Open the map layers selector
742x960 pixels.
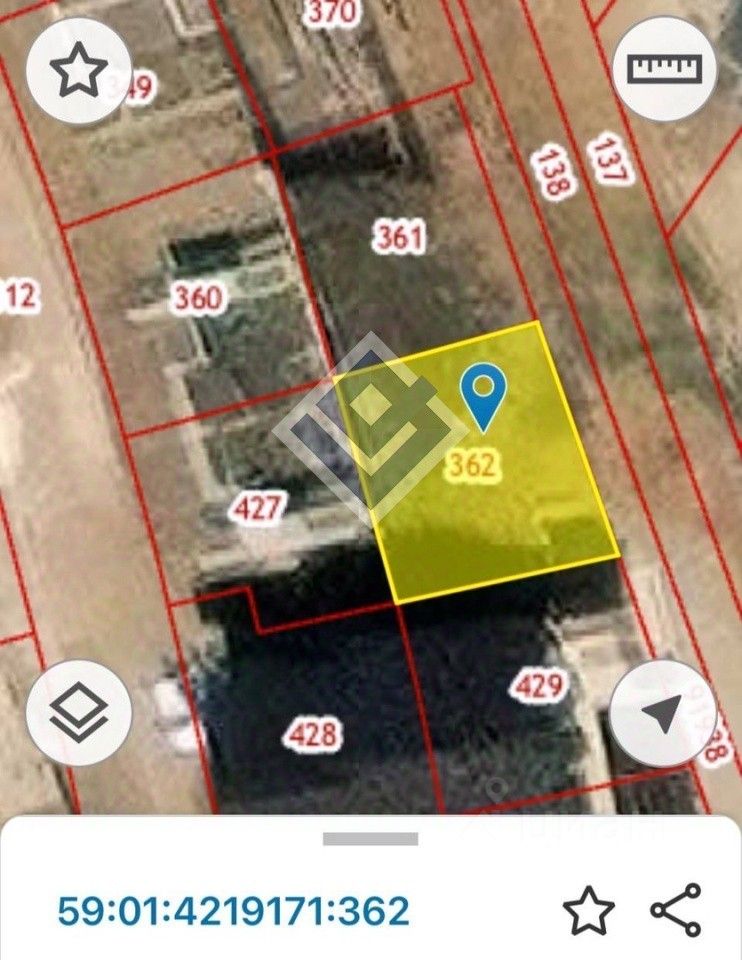[79, 713]
